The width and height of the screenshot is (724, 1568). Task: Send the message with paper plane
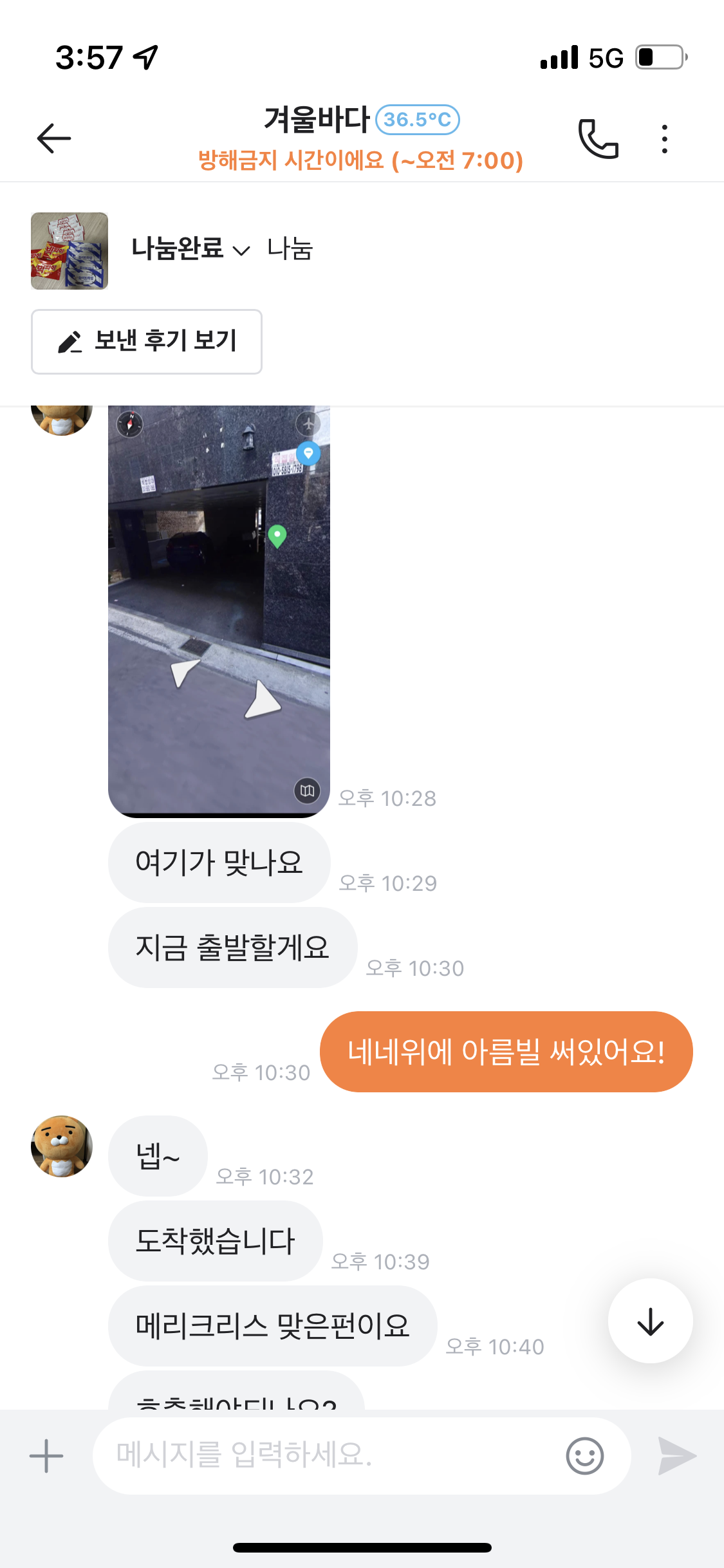coord(677,1456)
